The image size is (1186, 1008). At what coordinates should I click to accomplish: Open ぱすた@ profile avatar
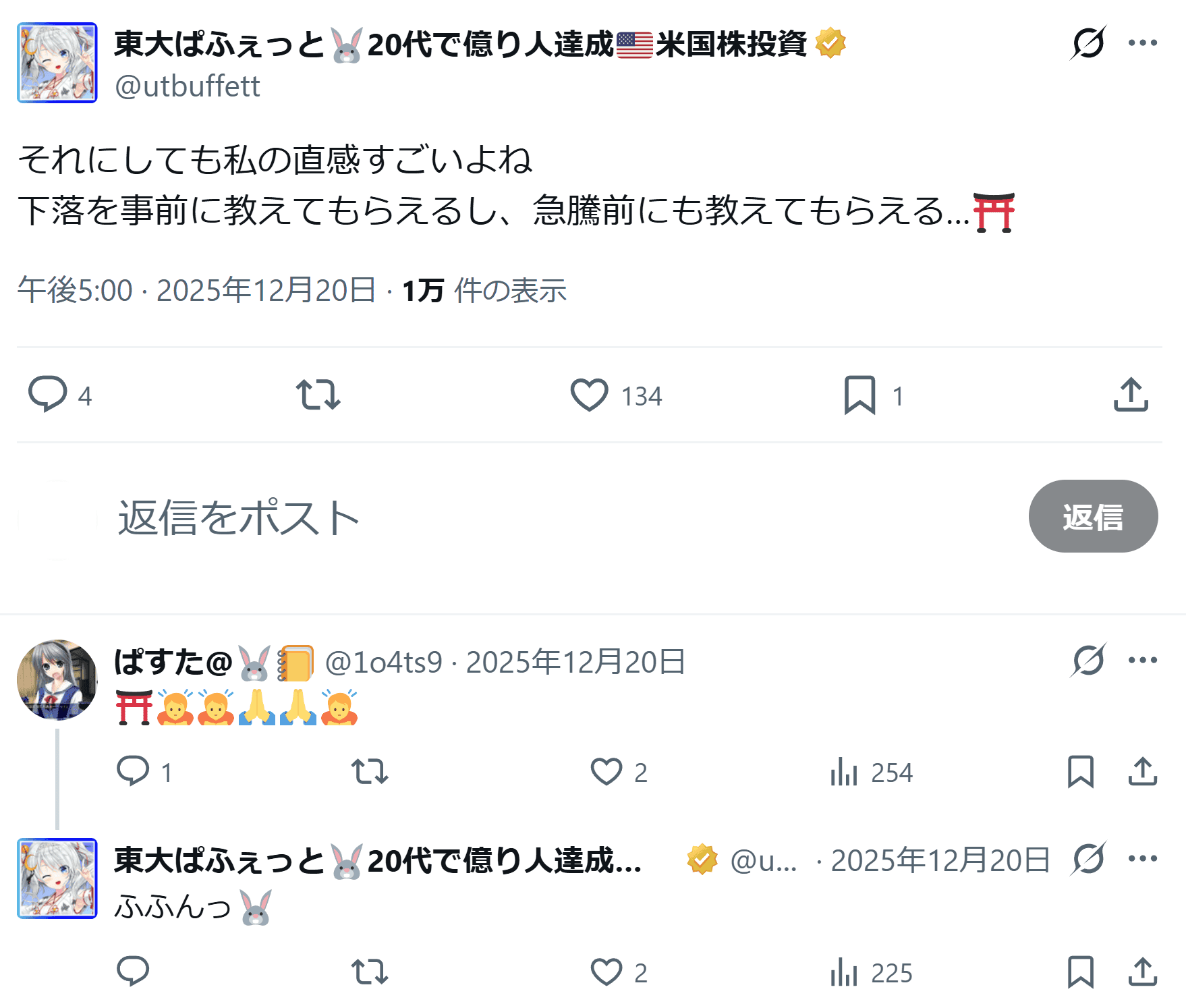pyautogui.click(x=57, y=679)
